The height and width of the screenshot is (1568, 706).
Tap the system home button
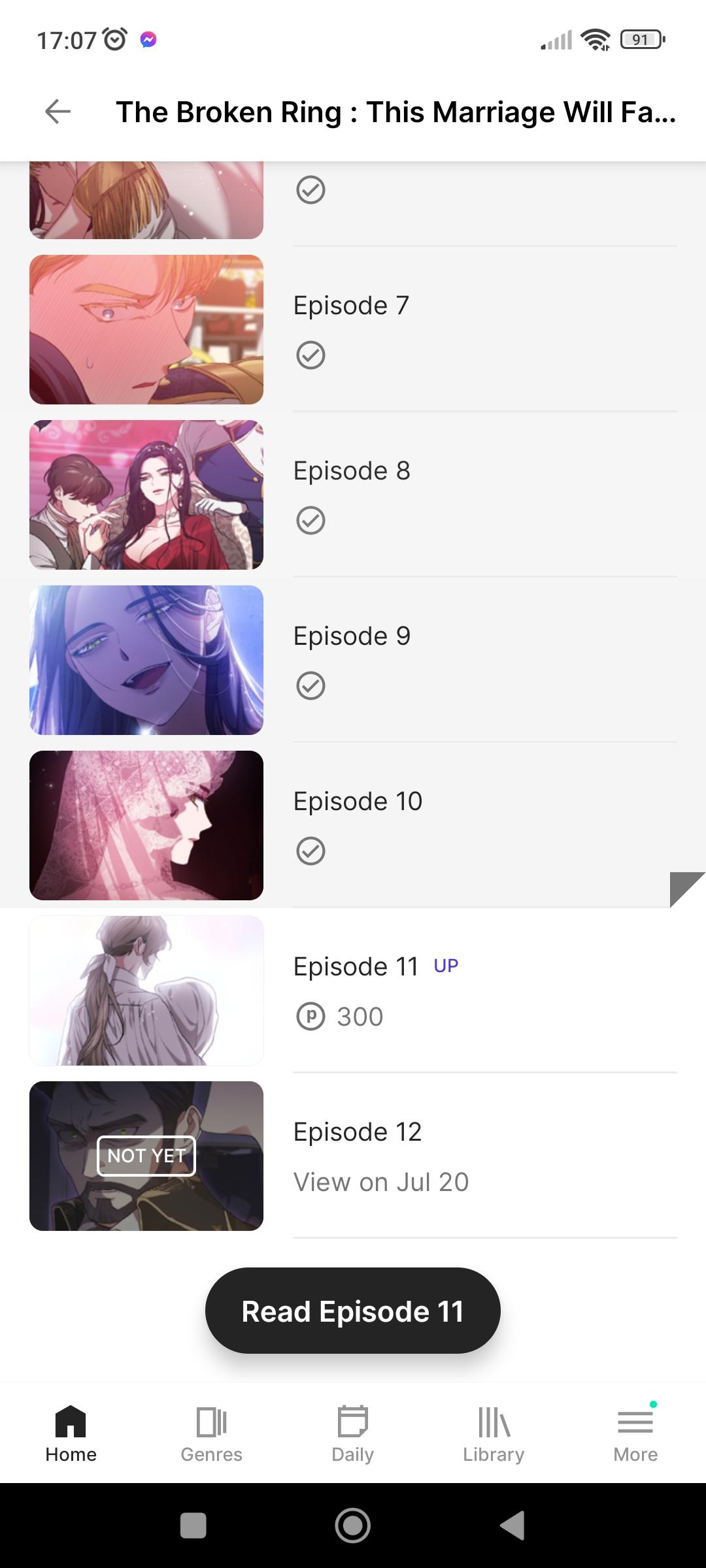point(353,1526)
